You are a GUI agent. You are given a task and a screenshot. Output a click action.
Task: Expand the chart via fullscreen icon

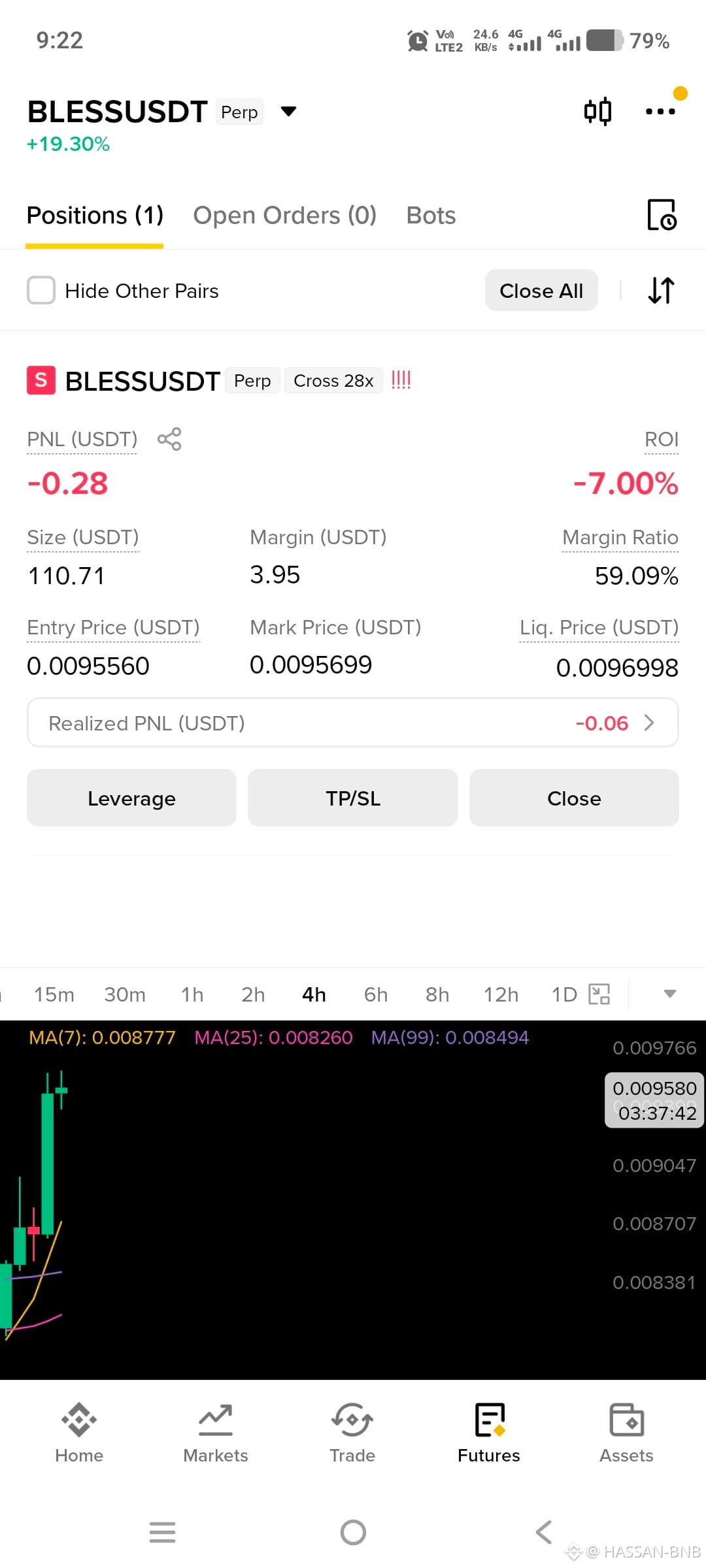pos(599,994)
